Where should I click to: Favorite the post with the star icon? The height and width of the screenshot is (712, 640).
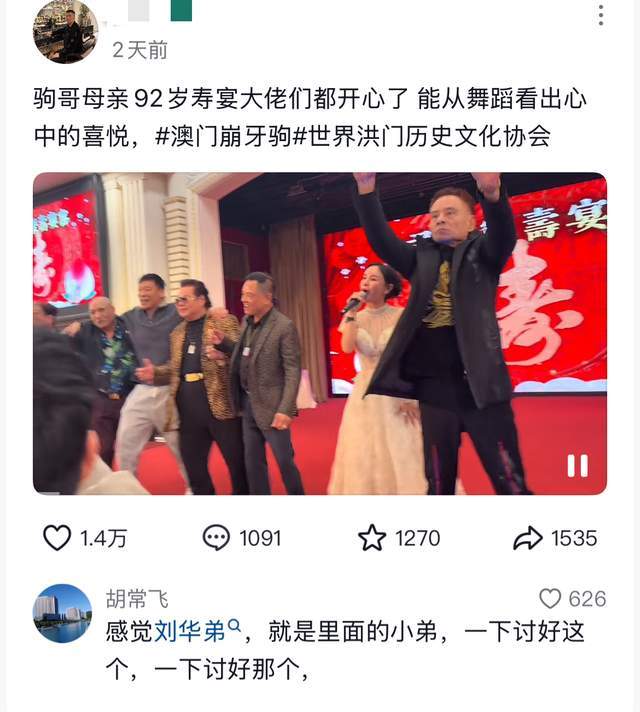tap(372, 538)
